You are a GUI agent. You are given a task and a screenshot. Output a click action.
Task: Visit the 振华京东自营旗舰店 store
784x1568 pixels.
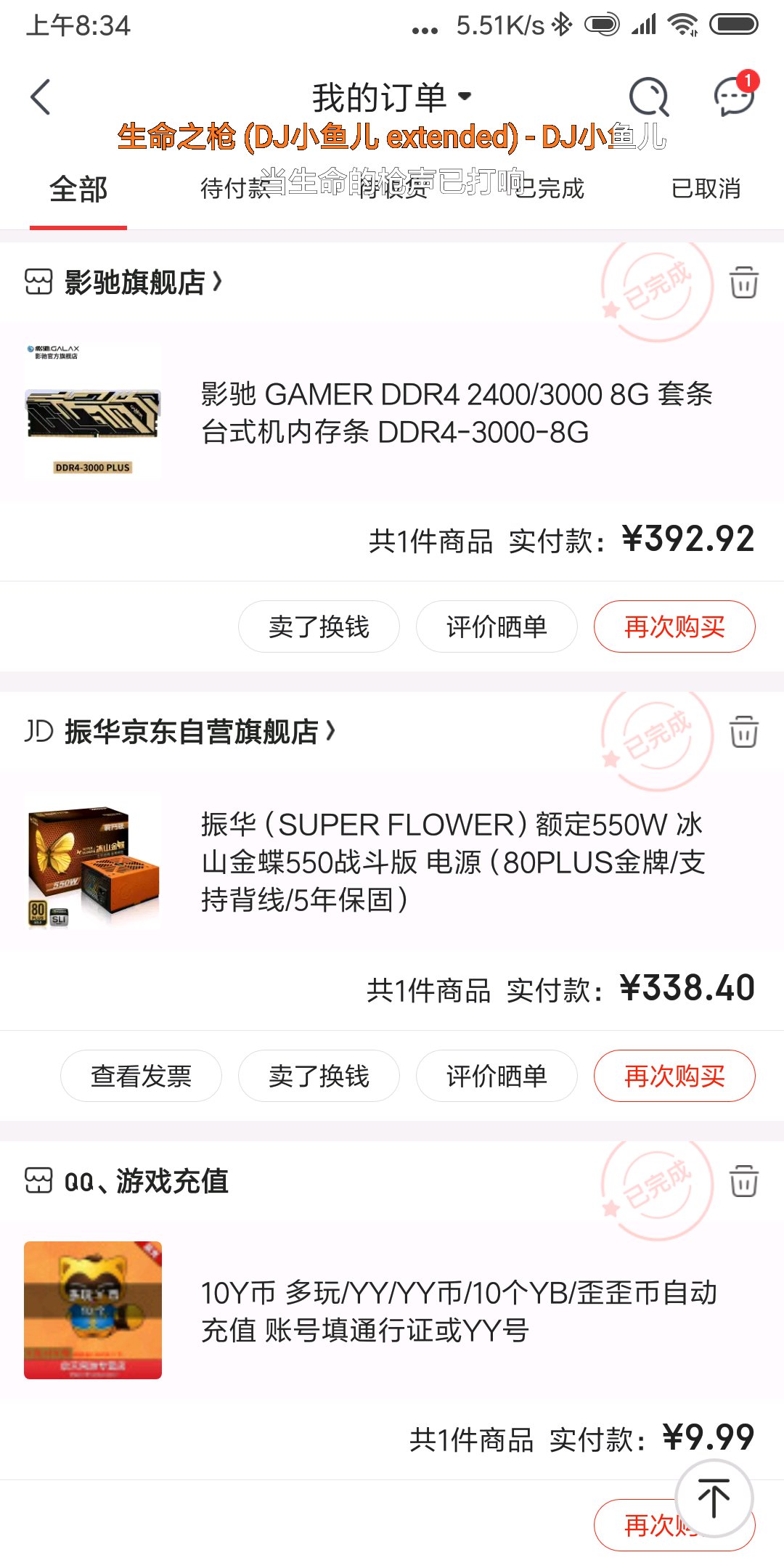[x=200, y=732]
